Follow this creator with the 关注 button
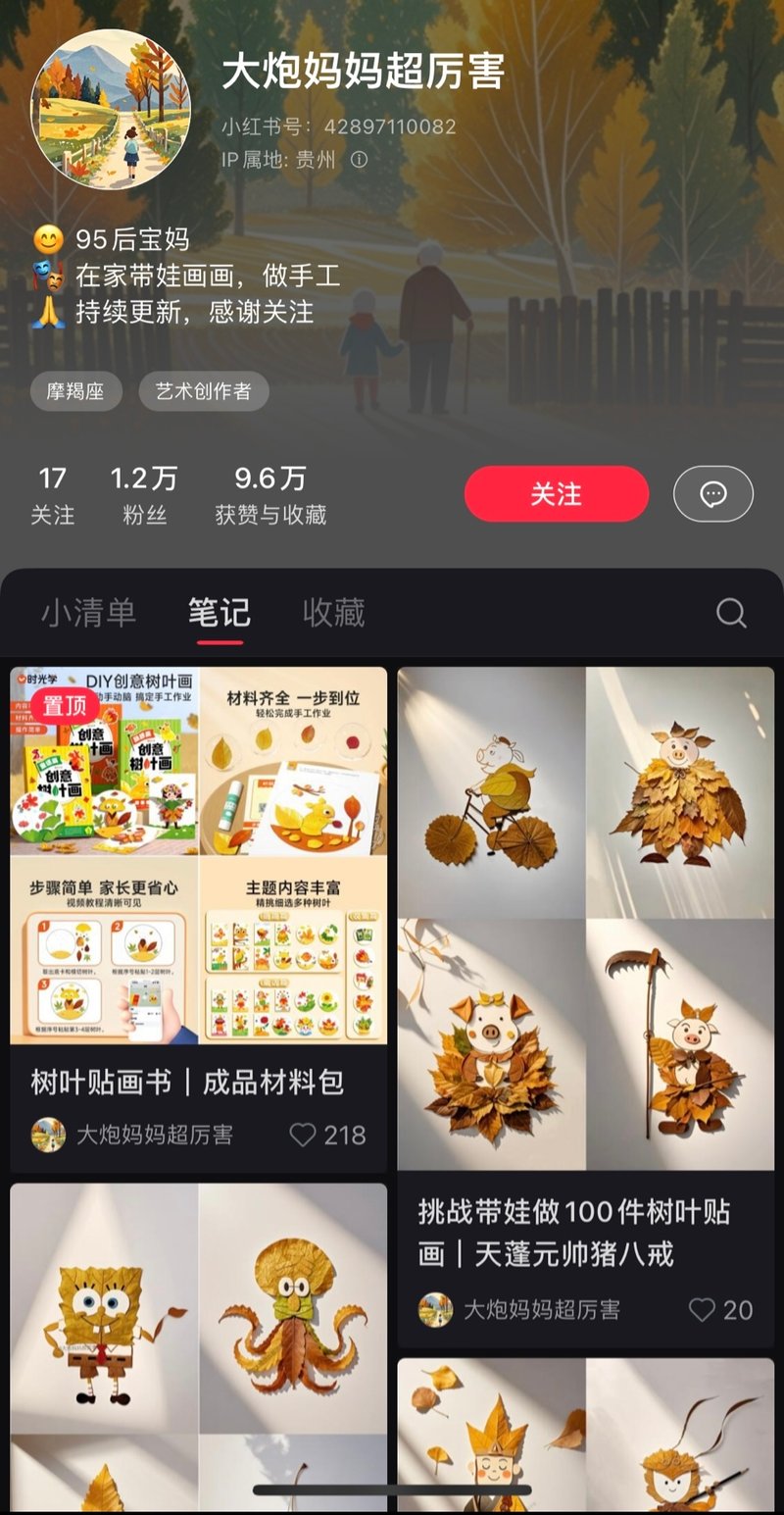 (556, 494)
